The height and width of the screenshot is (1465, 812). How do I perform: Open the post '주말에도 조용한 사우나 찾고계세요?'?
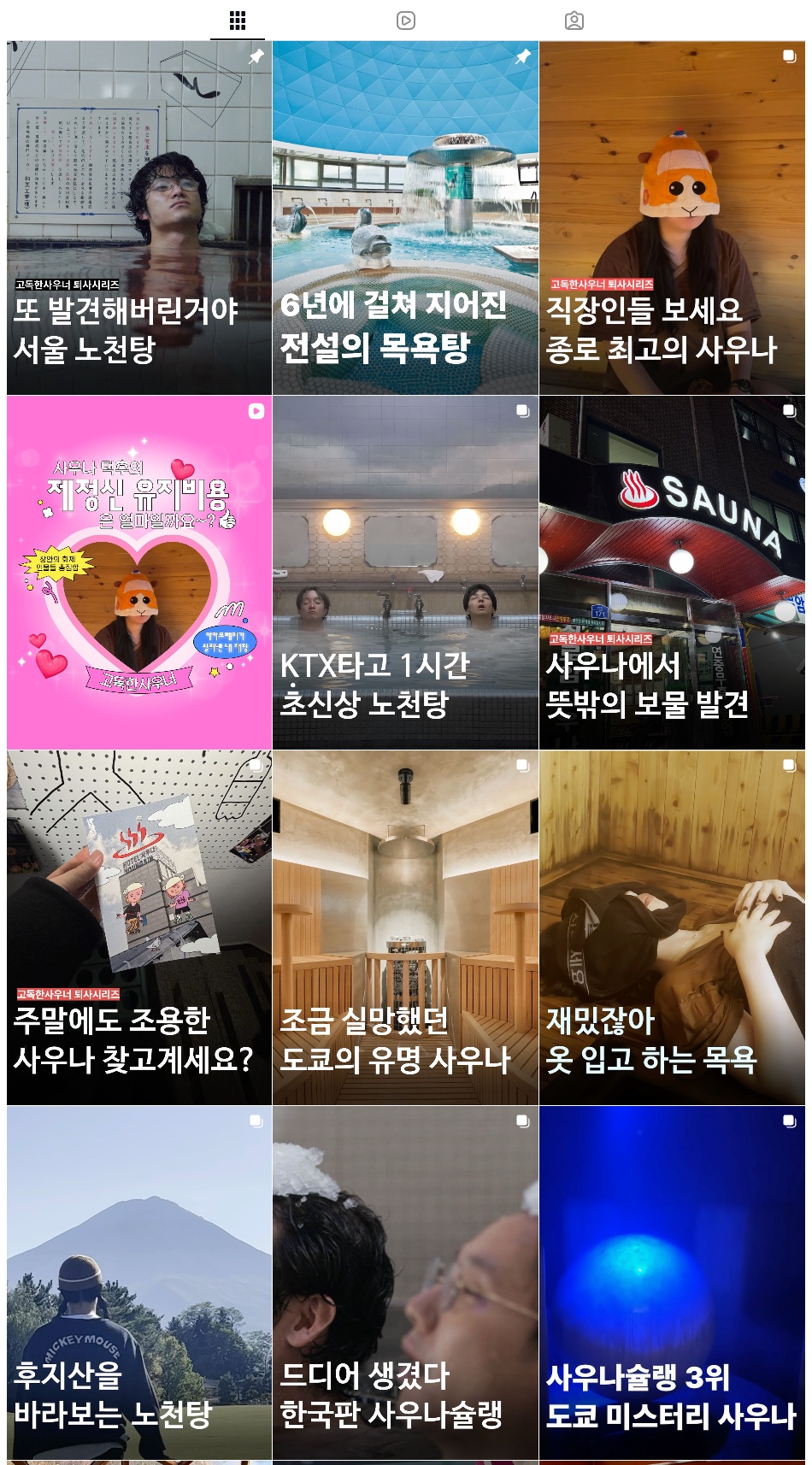(x=139, y=927)
